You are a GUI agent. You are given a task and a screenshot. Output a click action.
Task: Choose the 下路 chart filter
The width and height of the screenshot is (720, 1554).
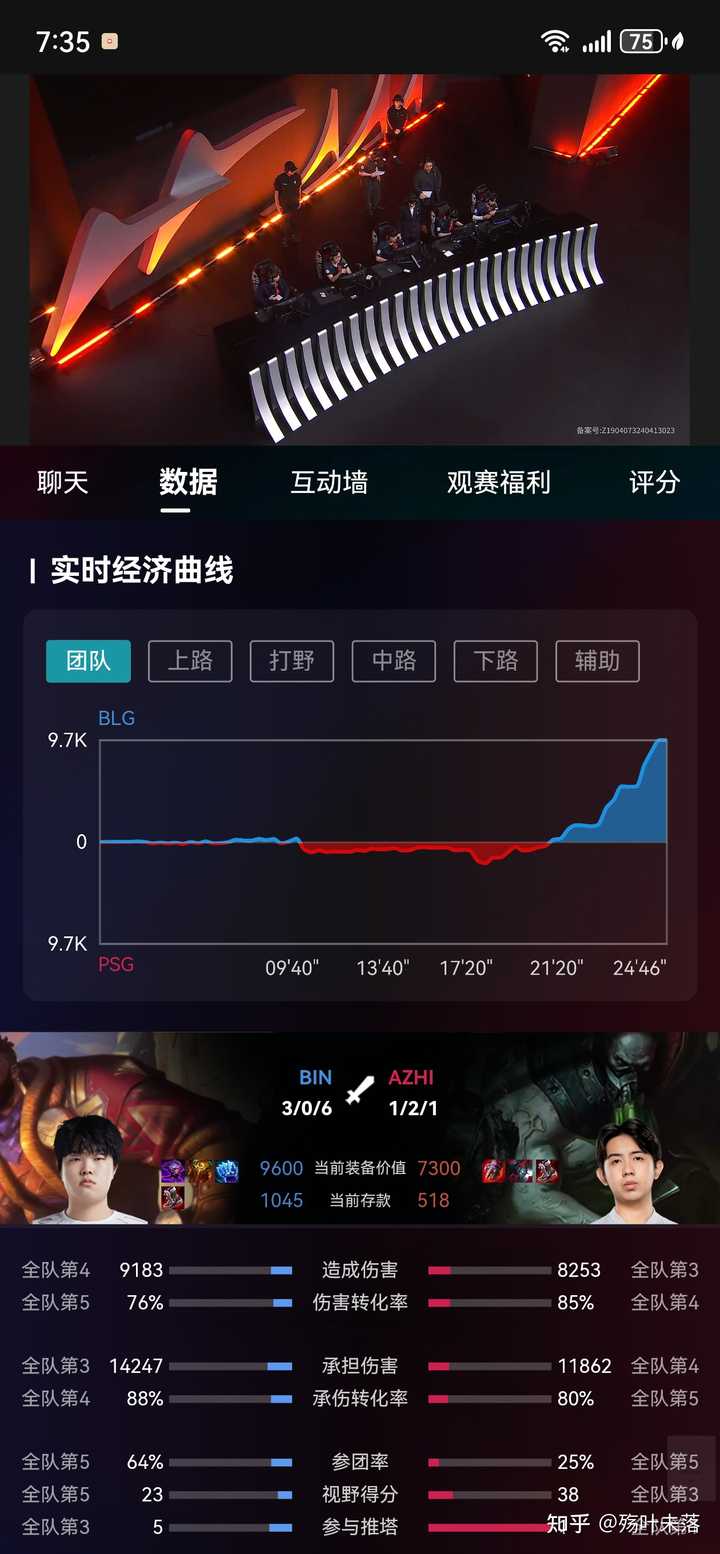496,661
